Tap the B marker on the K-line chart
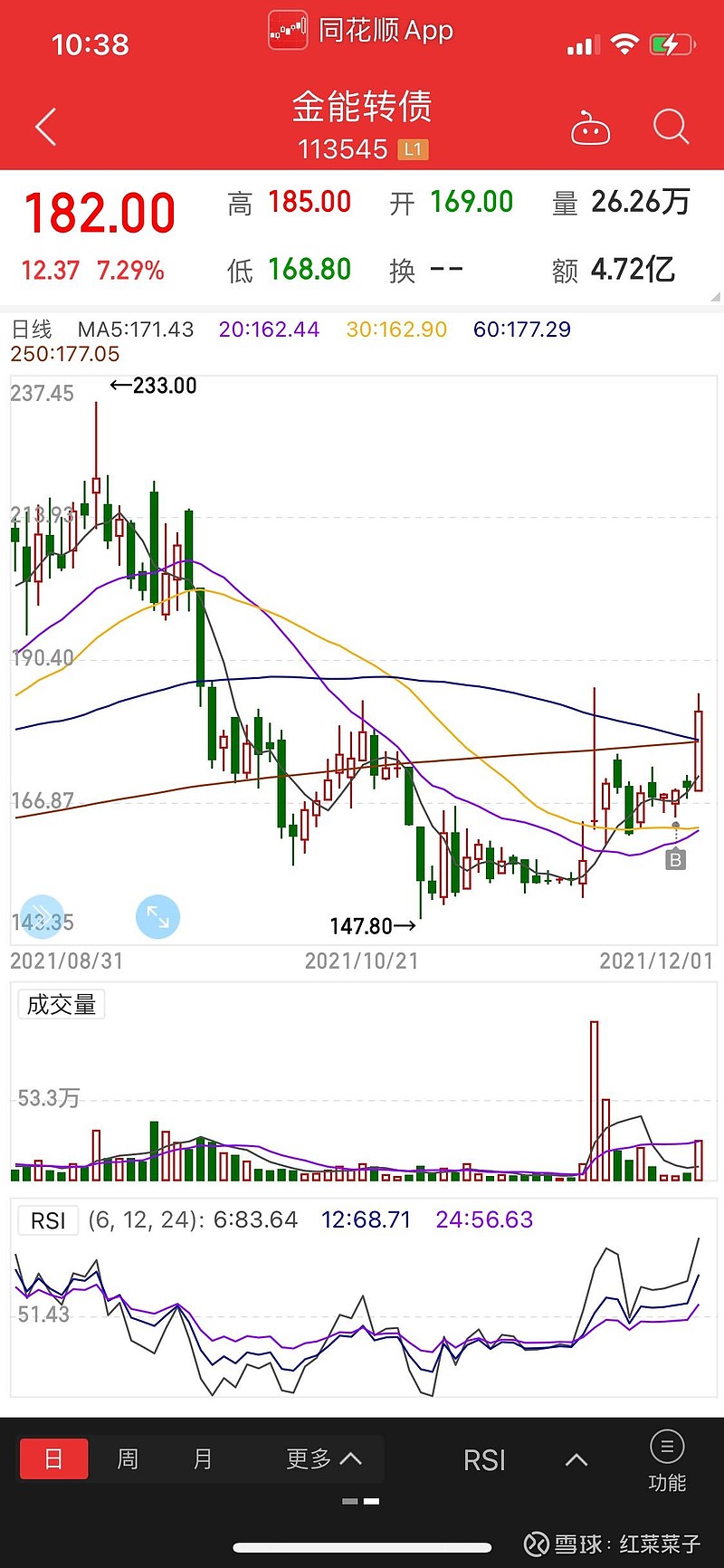This screenshot has width=724, height=1568. (675, 860)
